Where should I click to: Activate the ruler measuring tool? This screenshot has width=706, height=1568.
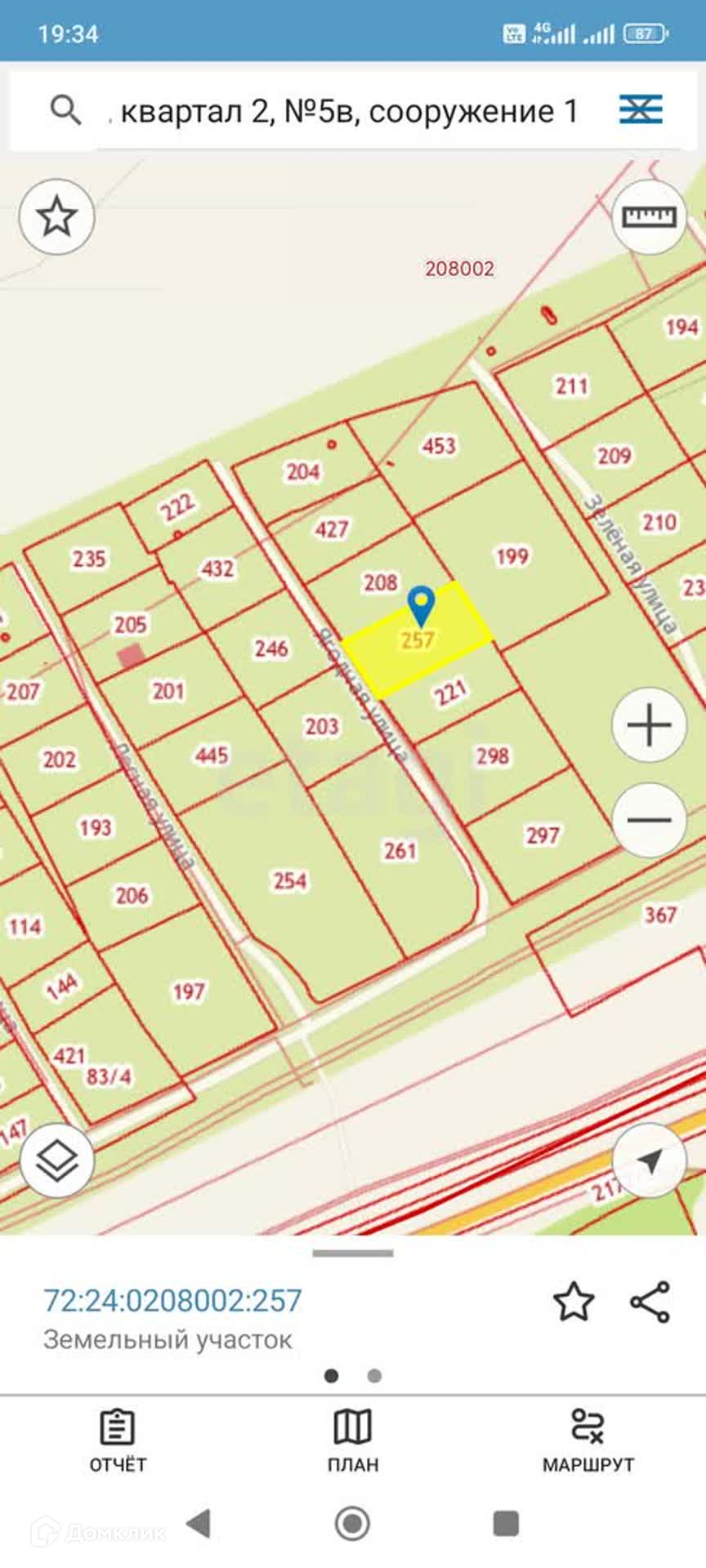coord(650,216)
